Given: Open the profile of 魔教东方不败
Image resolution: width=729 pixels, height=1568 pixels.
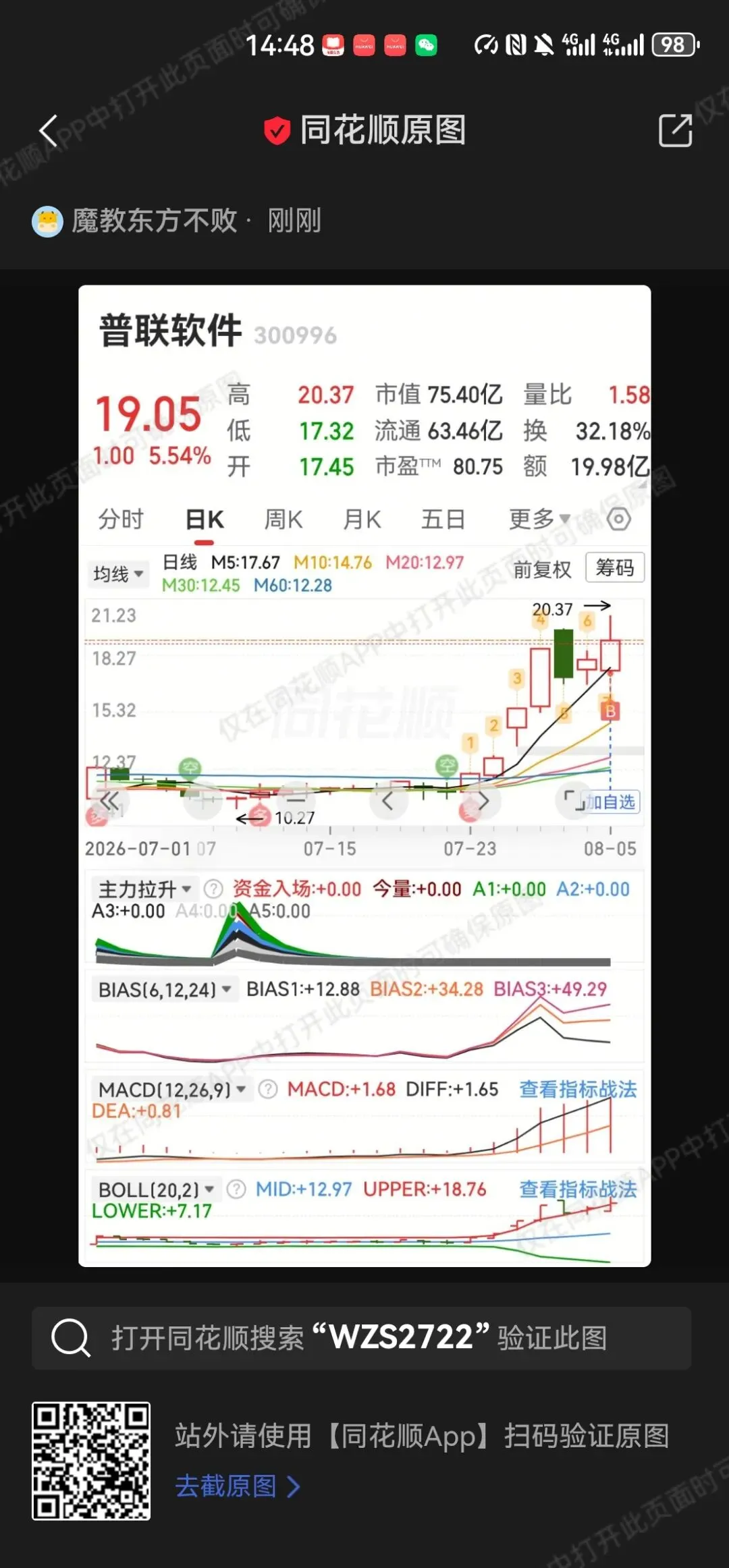Looking at the screenshot, I should tap(155, 221).
